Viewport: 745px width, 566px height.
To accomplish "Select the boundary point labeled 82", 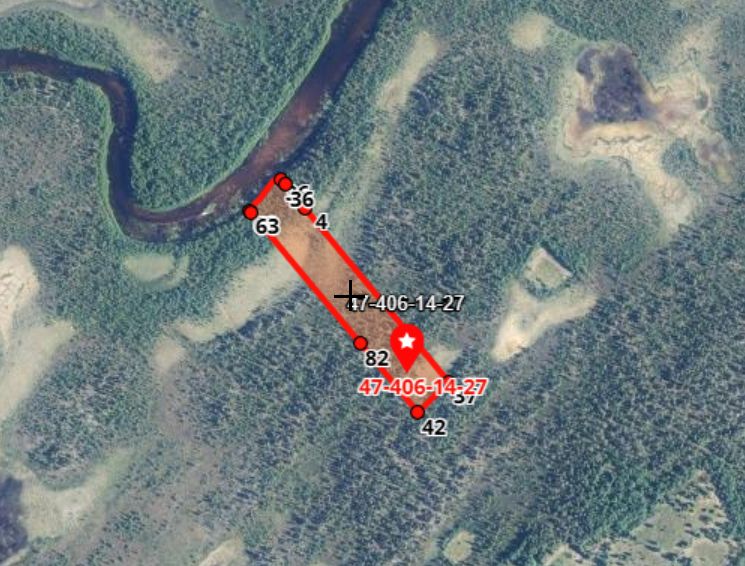I will tap(361, 343).
